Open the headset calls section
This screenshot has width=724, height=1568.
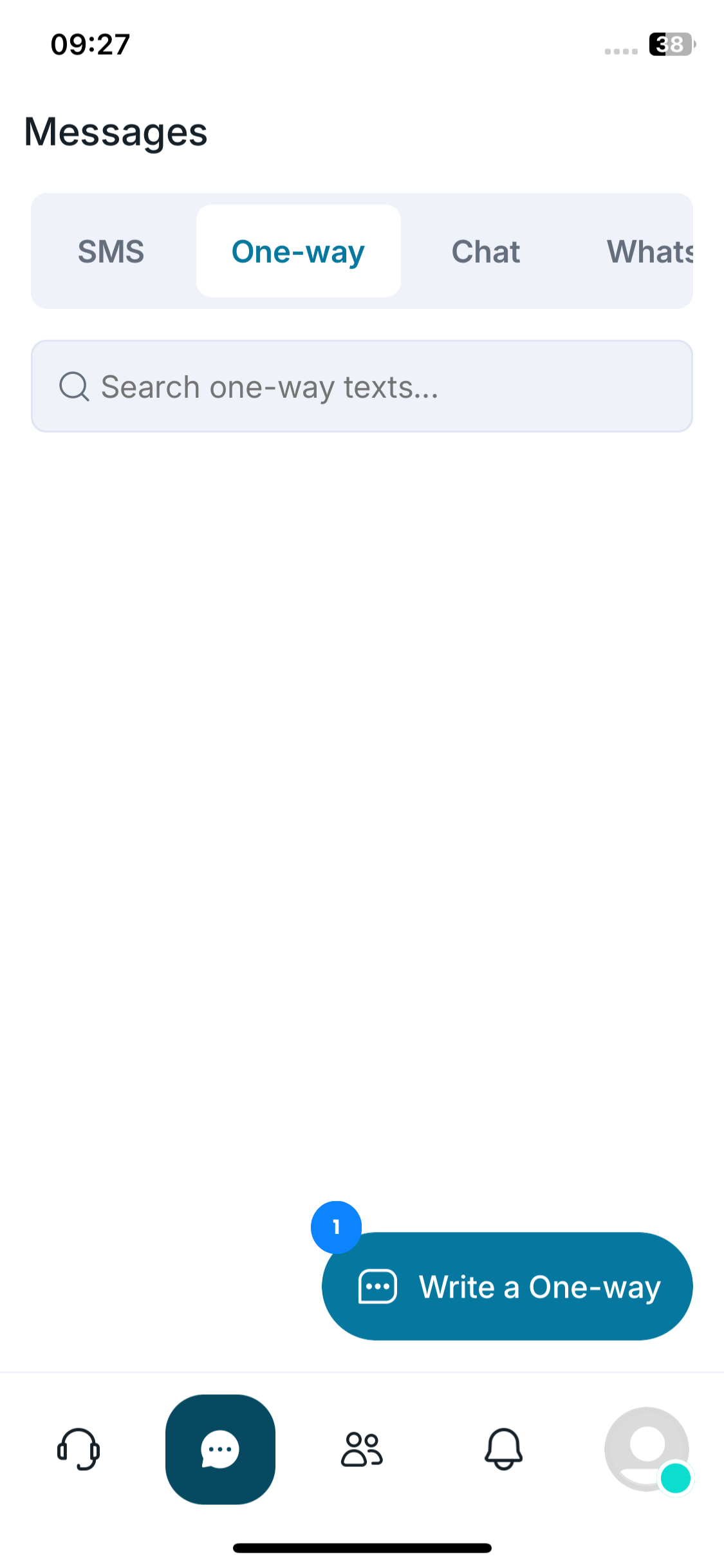point(79,1449)
